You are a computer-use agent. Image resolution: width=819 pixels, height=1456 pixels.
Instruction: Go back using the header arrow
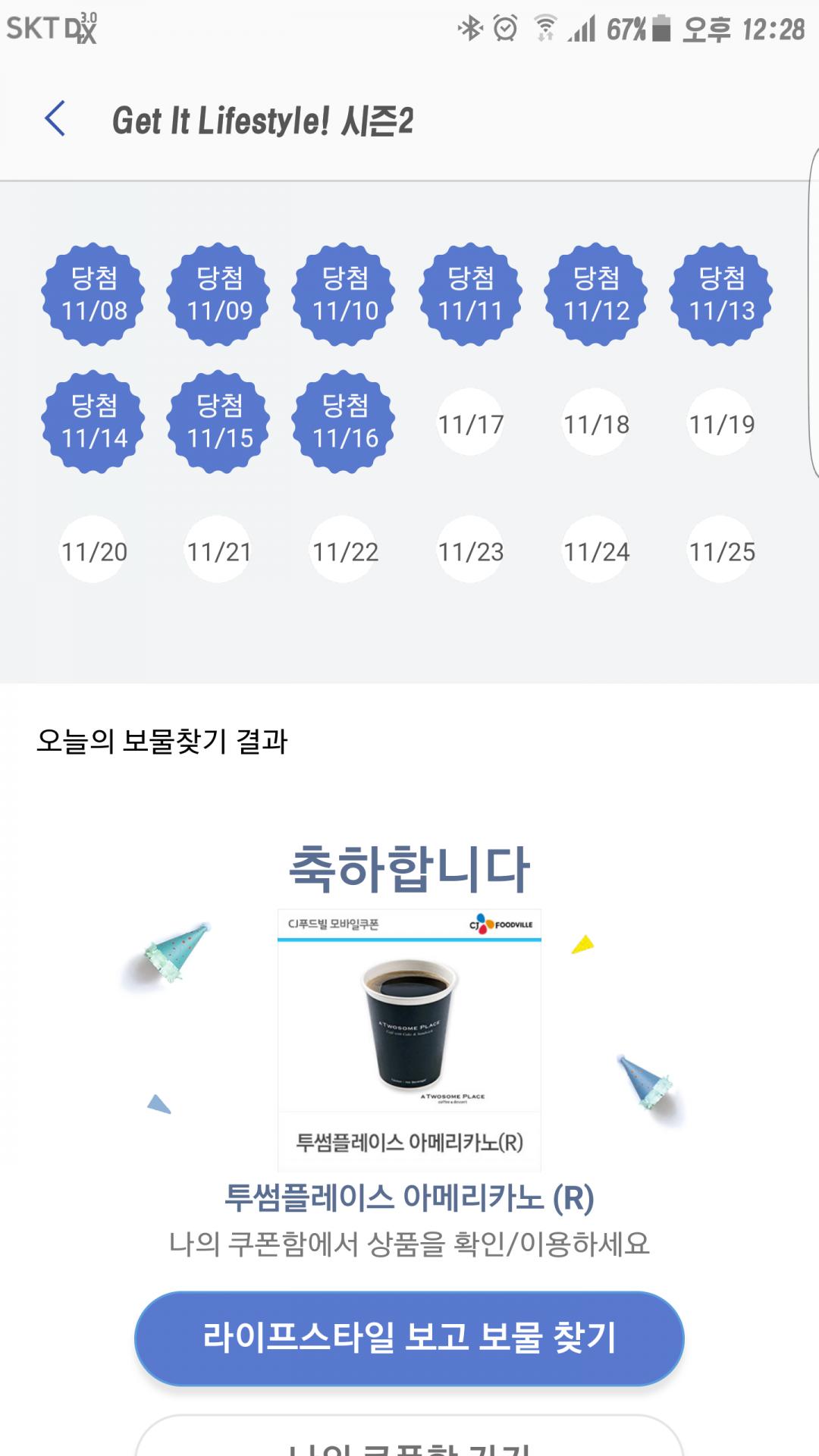pos(55,119)
